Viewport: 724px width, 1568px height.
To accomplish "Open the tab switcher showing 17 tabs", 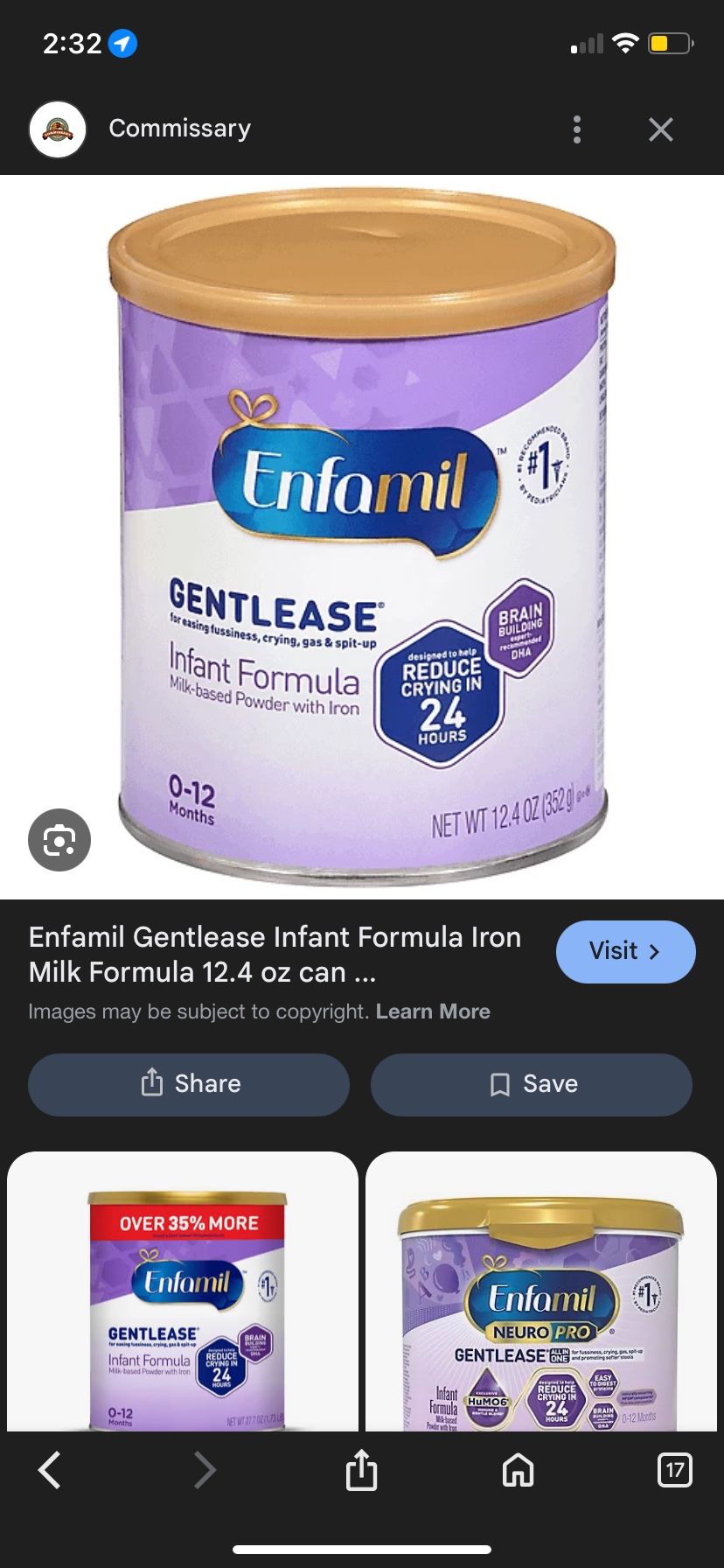I will tap(674, 1470).
